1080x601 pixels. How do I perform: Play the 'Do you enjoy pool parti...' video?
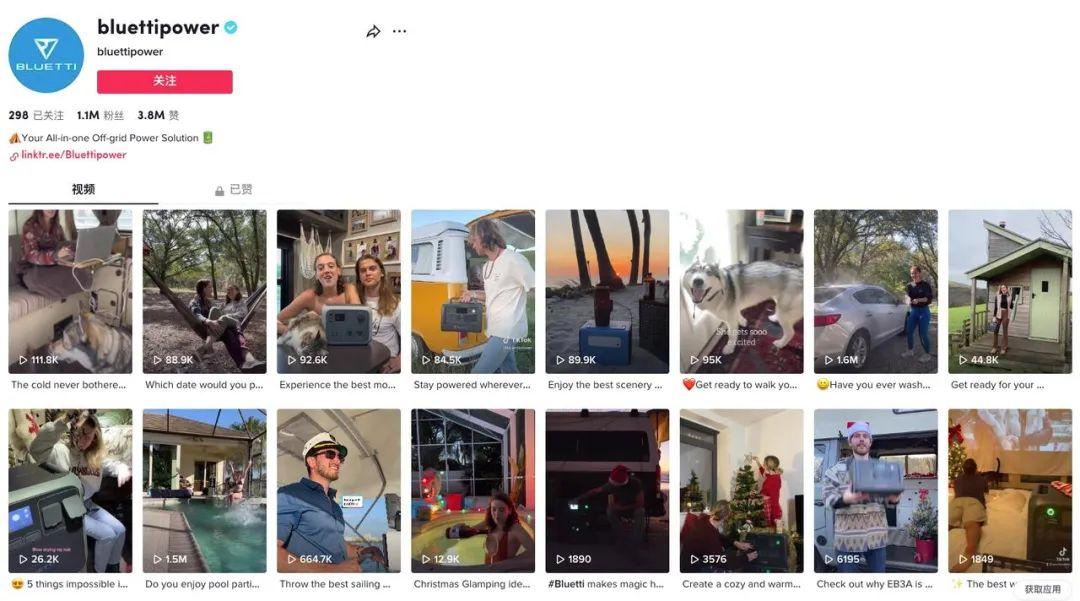pyautogui.click(x=204, y=490)
